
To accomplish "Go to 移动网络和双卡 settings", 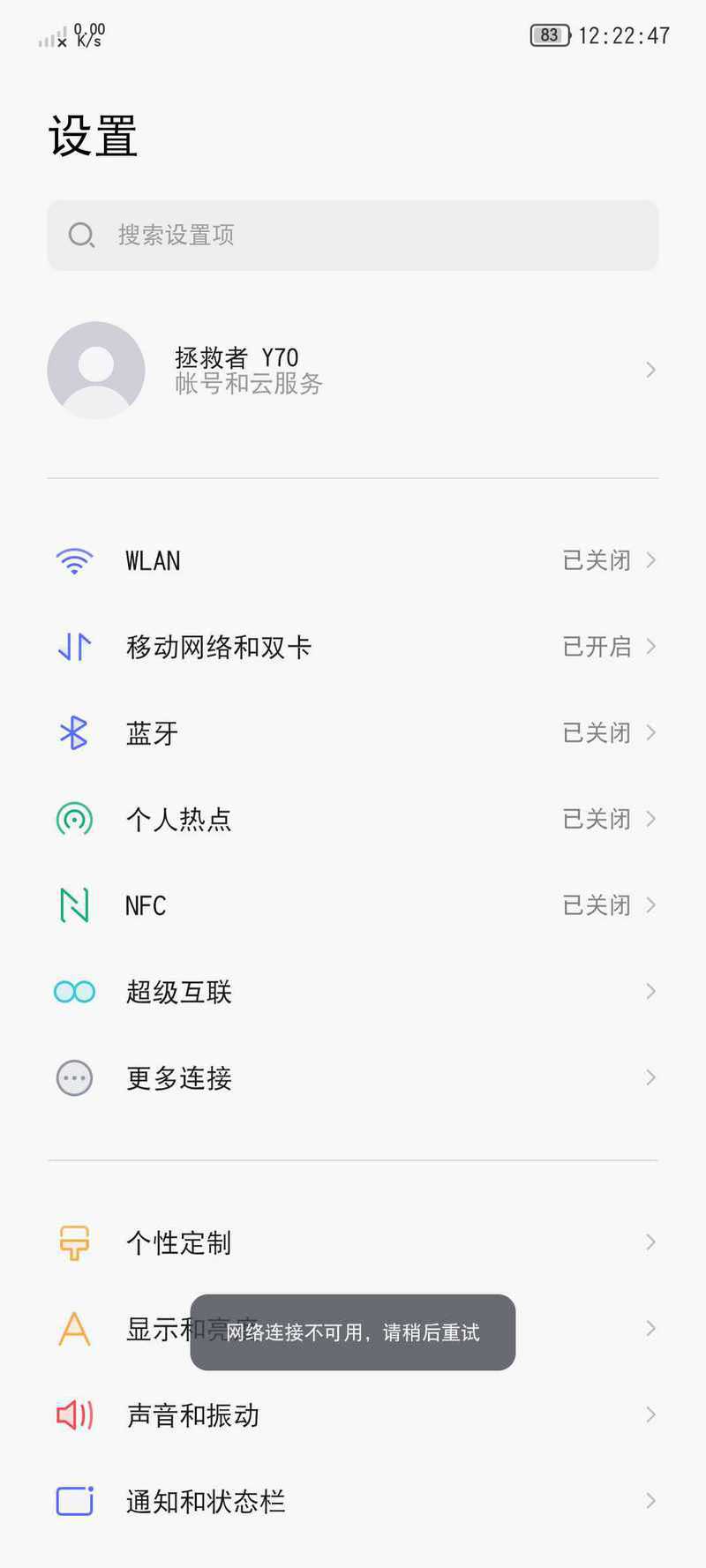I will pos(353,648).
